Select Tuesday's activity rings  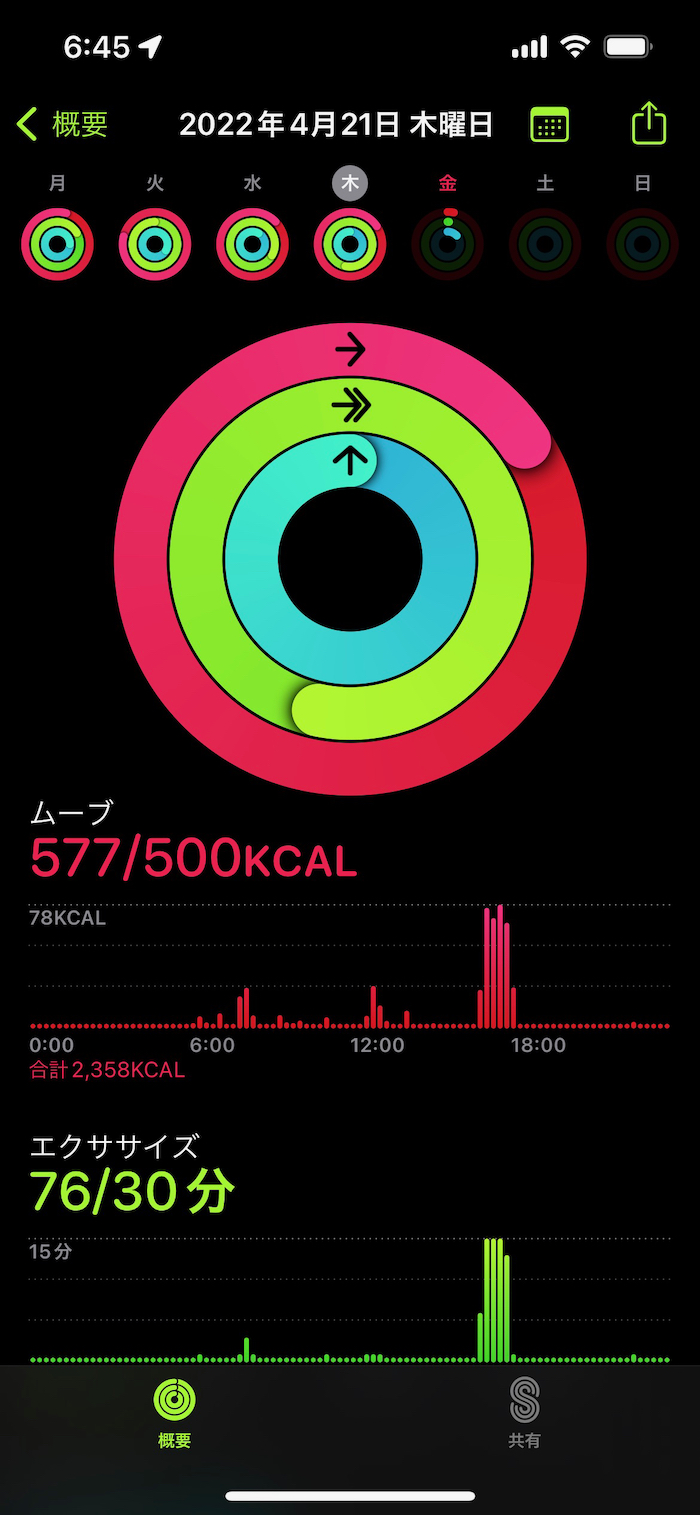pos(155,244)
